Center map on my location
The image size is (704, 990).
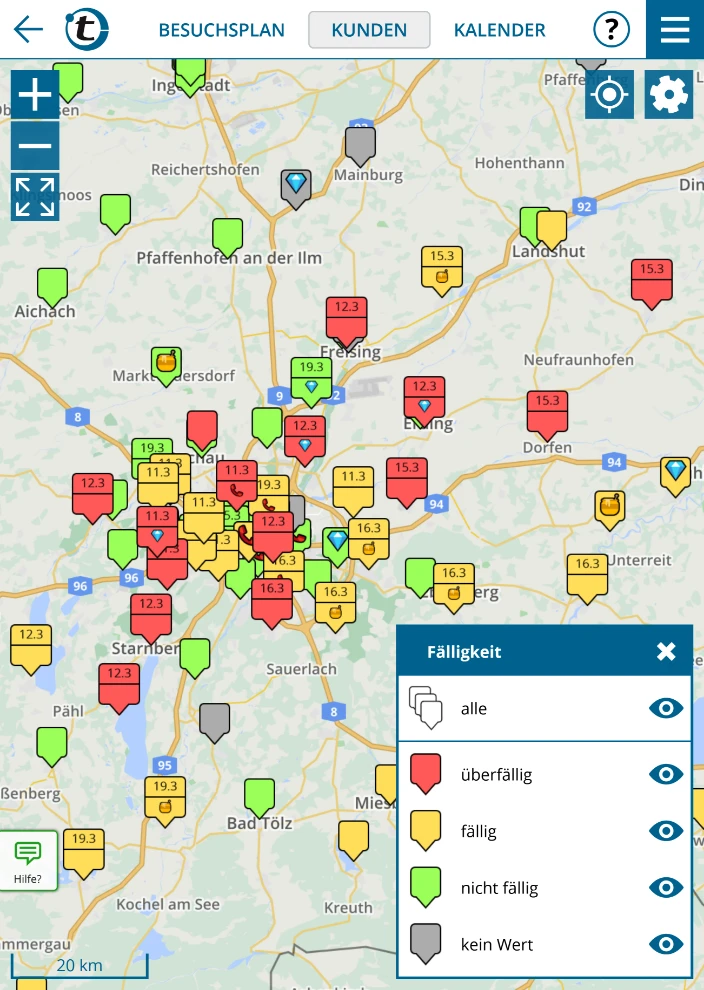[609, 95]
